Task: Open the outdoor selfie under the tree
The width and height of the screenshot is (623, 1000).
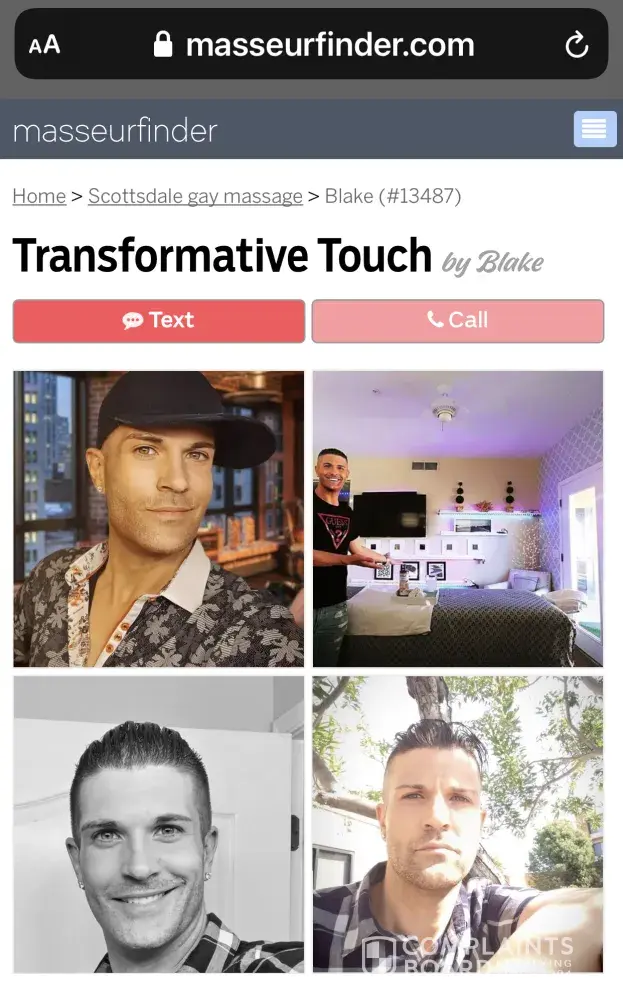Action: pos(458,824)
